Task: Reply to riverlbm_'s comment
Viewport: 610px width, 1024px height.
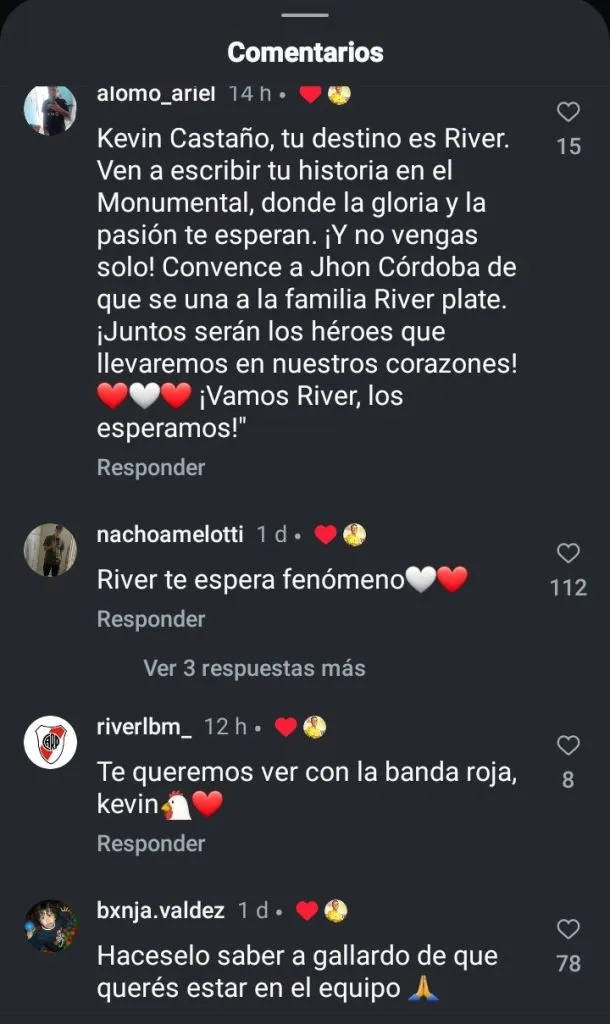Action: (151, 843)
